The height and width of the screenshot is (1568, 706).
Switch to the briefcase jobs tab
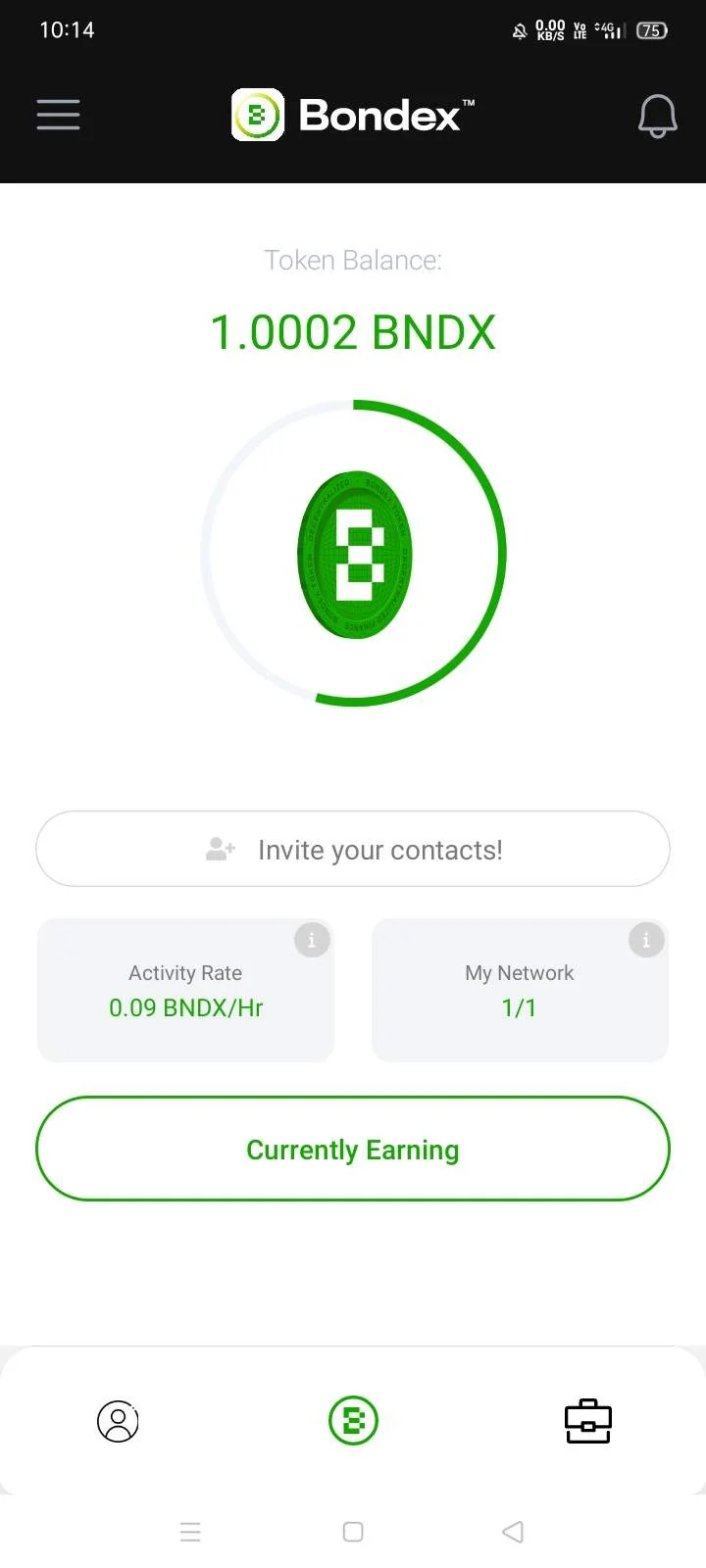pyautogui.click(x=588, y=1421)
